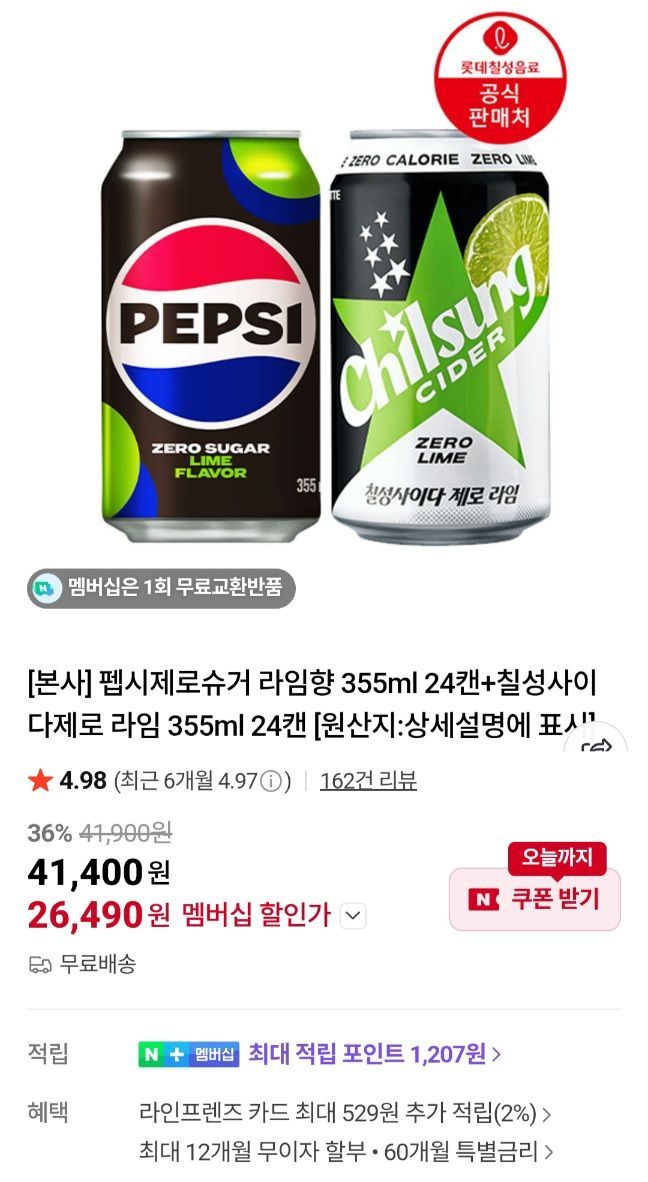Expand the 멤버십 할인가 price dropdown
The height and width of the screenshot is (1182, 648).
(x=354, y=914)
